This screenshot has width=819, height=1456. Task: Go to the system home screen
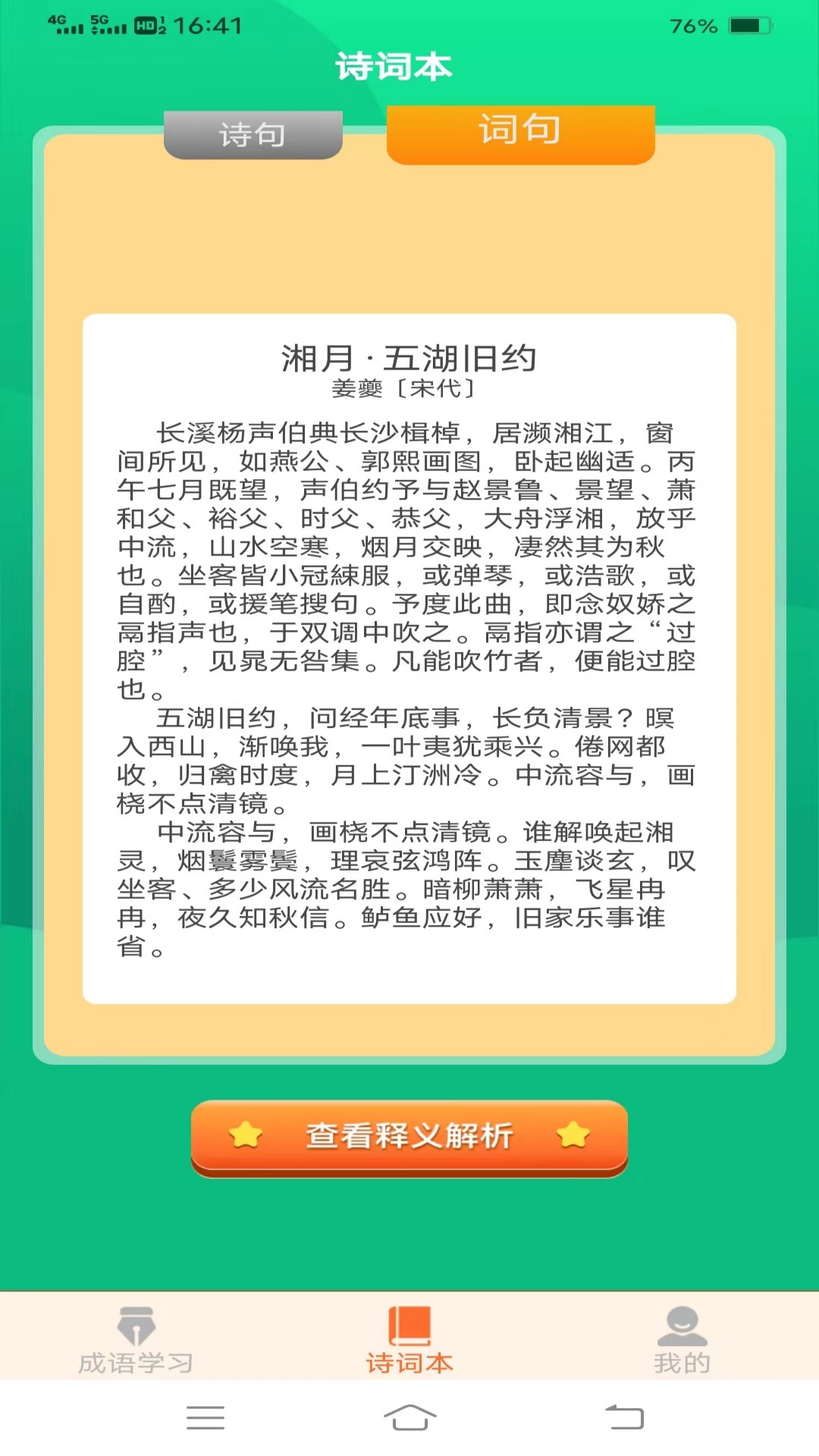pos(409,1417)
